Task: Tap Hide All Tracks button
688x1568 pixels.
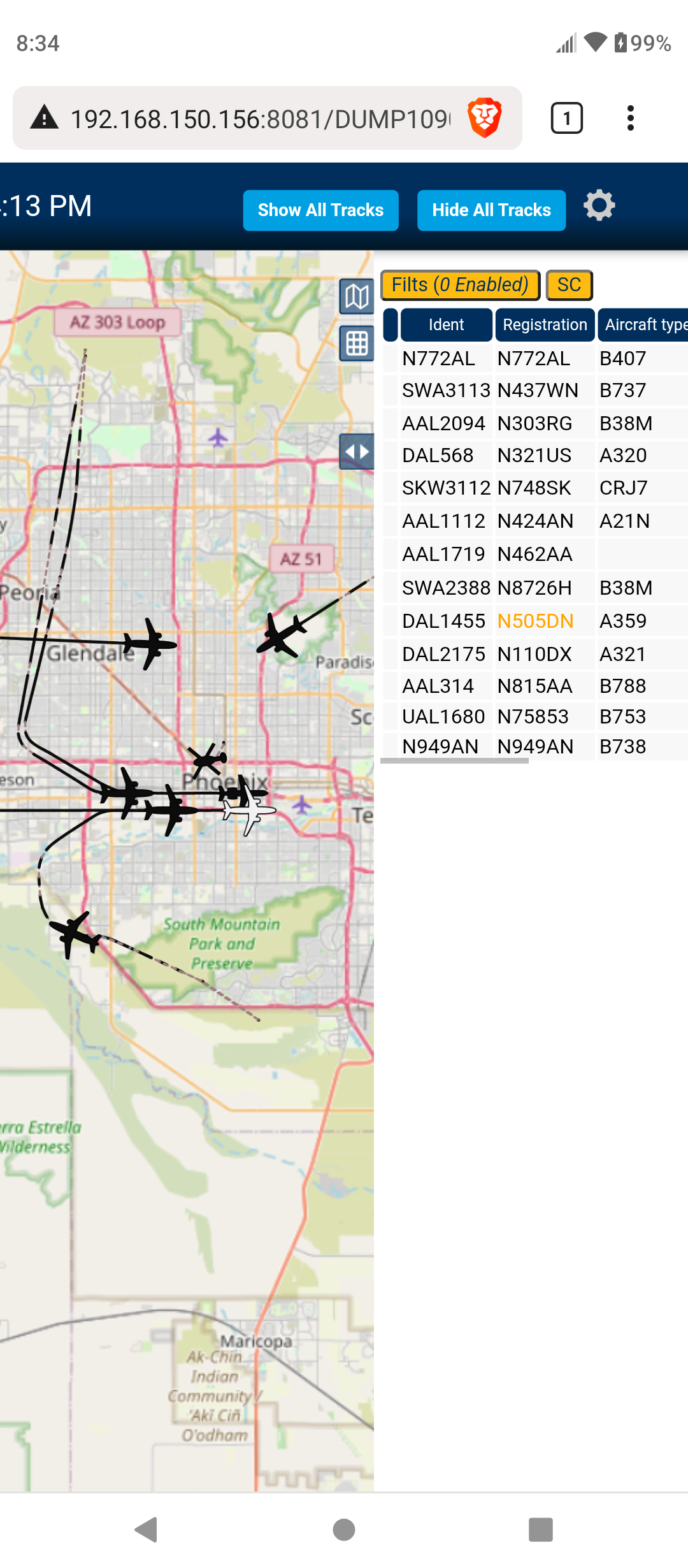Action: coord(491,210)
